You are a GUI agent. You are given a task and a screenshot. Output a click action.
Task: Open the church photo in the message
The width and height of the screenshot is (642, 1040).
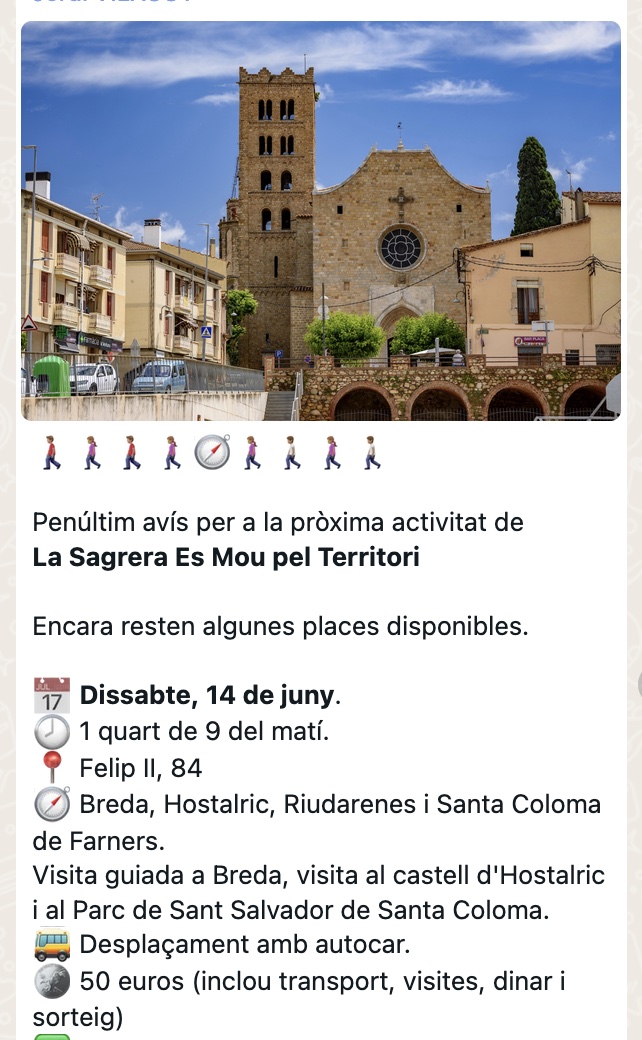[320, 220]
